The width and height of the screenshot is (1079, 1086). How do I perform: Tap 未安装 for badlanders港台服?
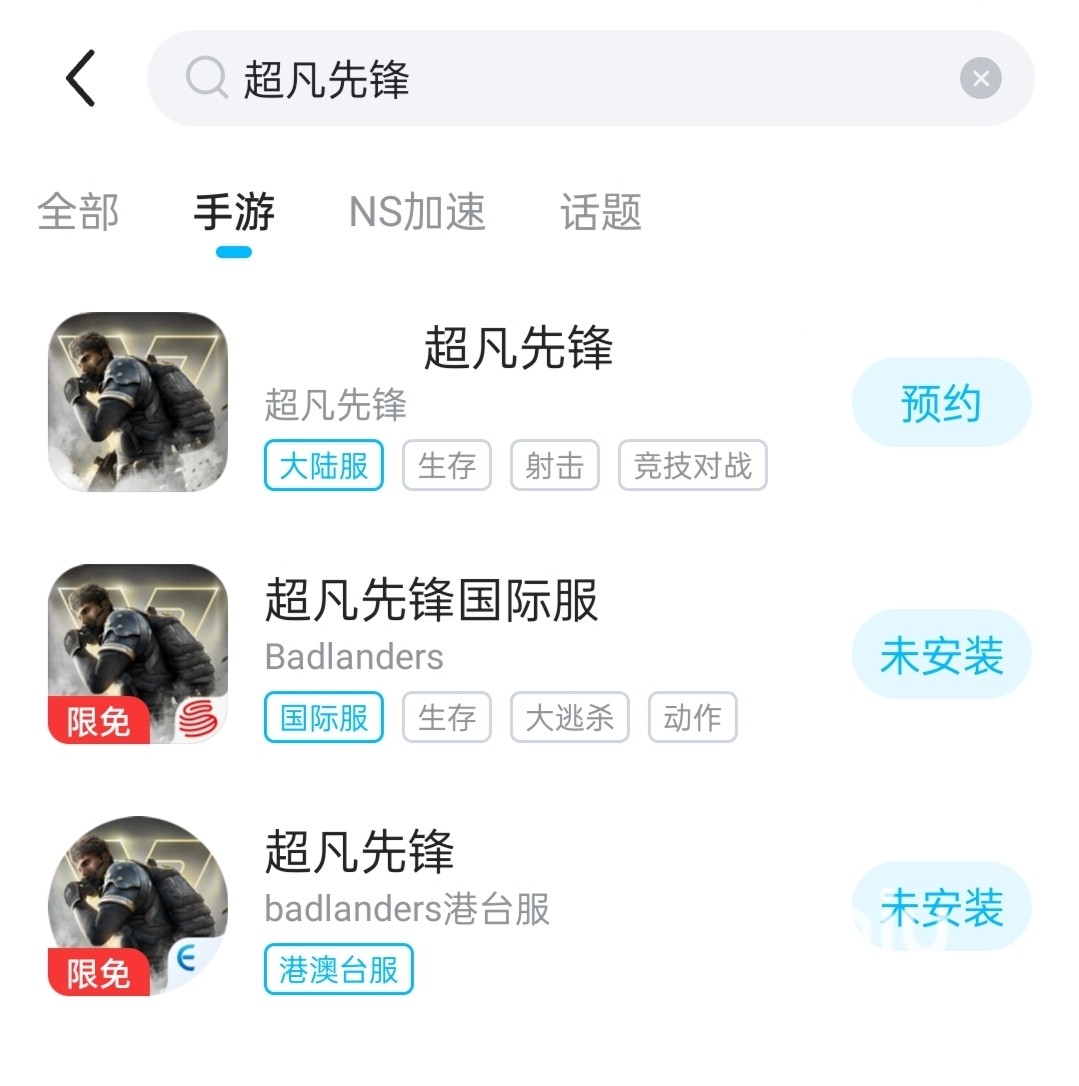click(x=941, y=908)
